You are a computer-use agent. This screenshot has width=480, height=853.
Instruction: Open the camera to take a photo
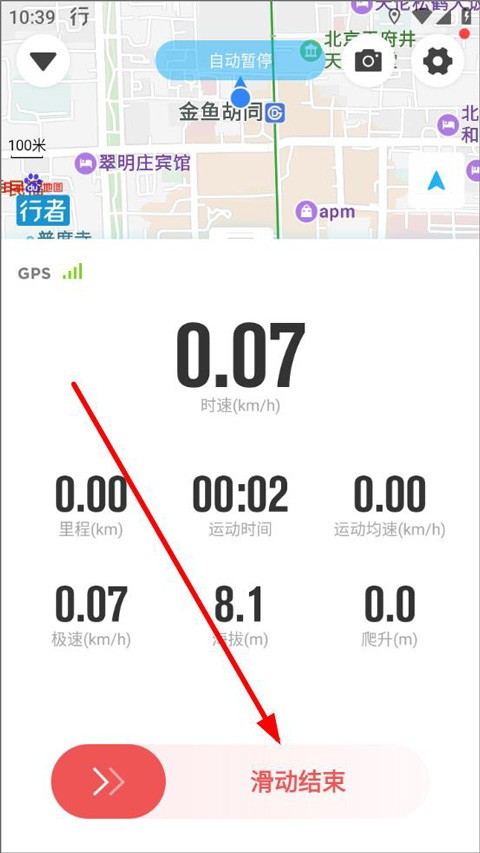pyautogui.click(x=369, y=61)
